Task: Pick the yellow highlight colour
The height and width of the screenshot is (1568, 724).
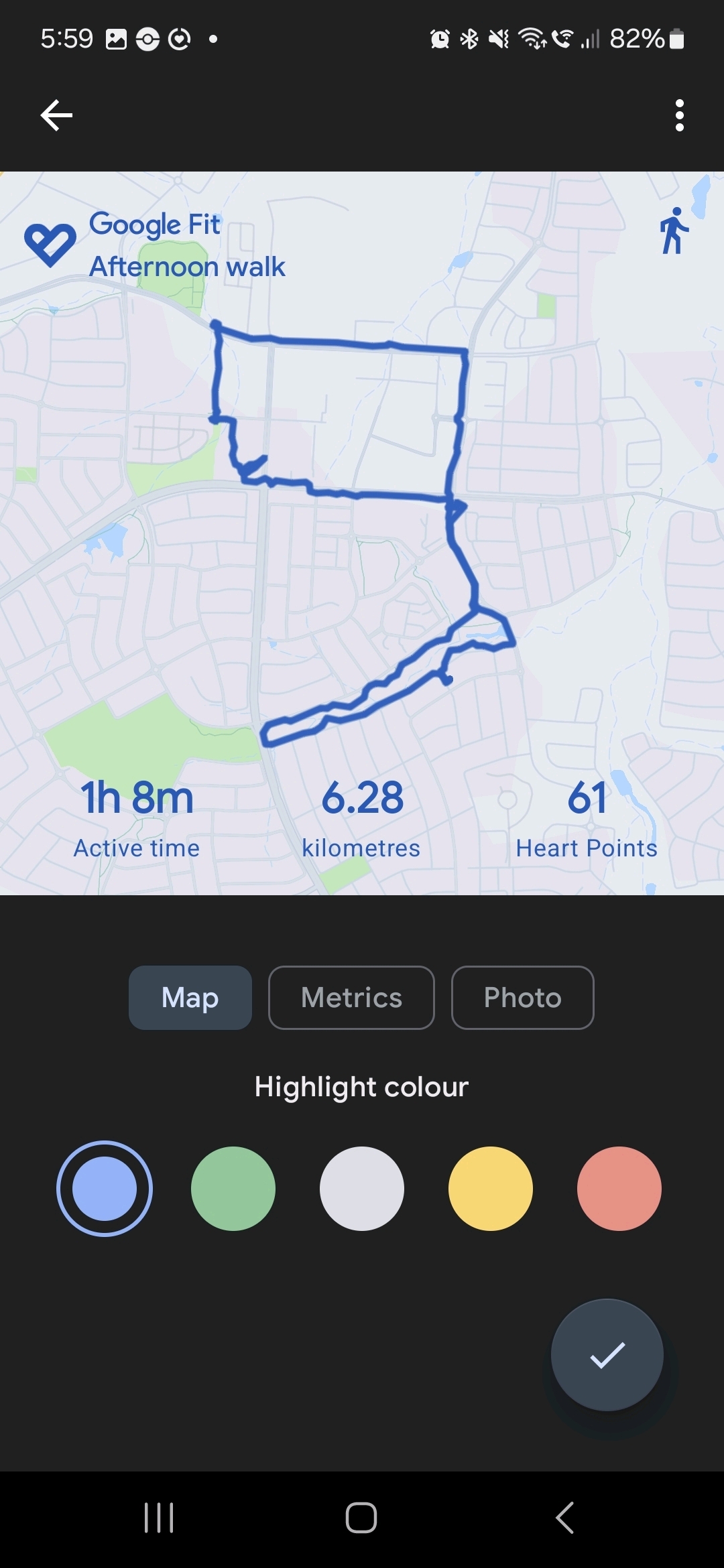Action: point(491,1189)
